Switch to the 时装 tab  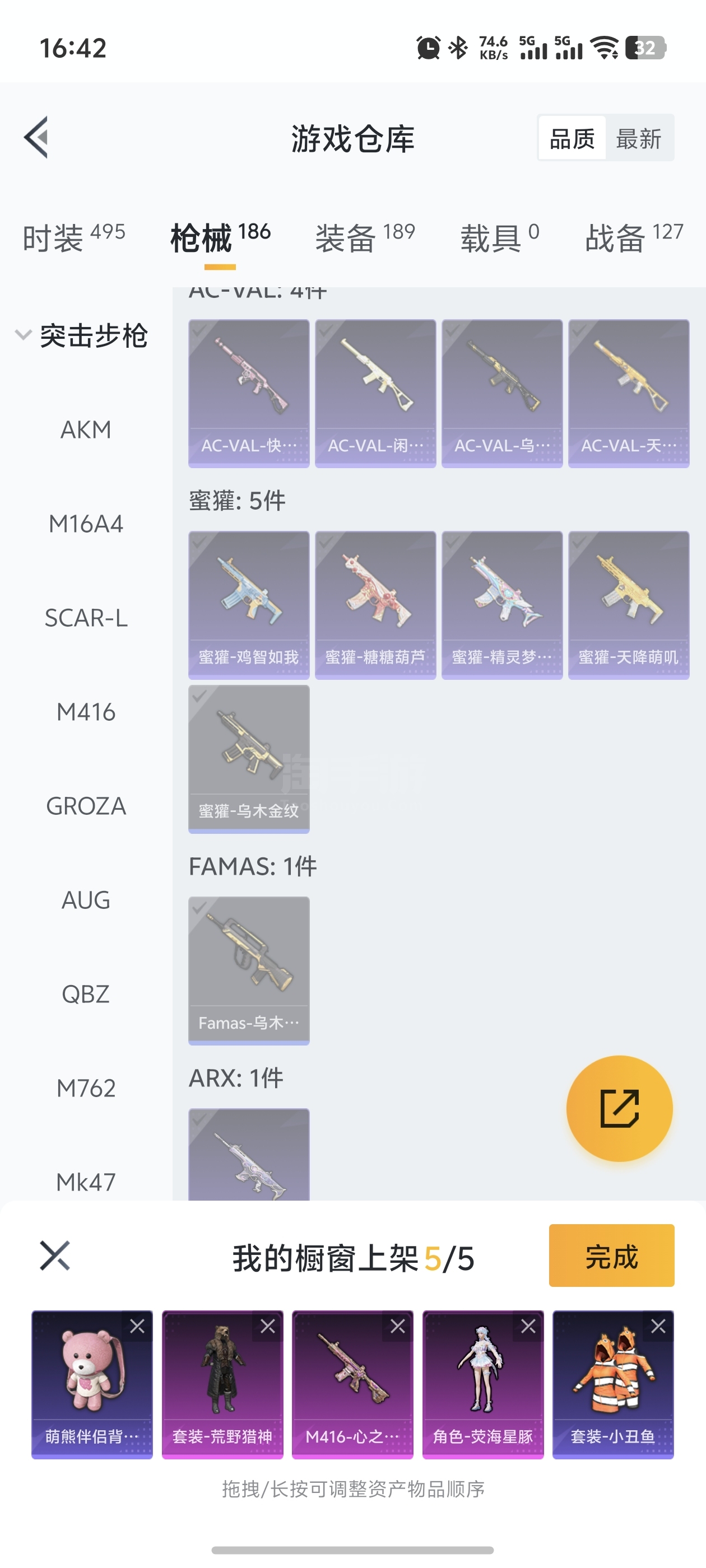pos(74,237)
